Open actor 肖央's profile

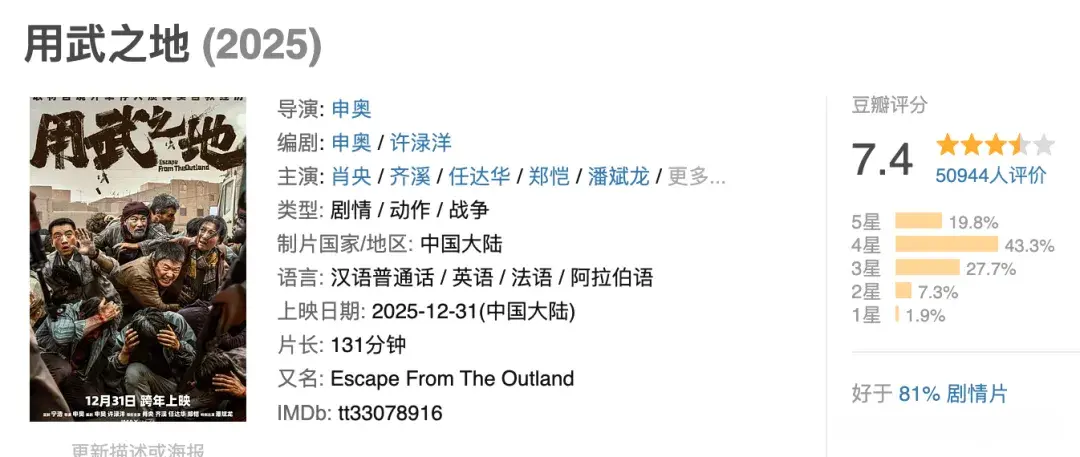coord(351,177)
